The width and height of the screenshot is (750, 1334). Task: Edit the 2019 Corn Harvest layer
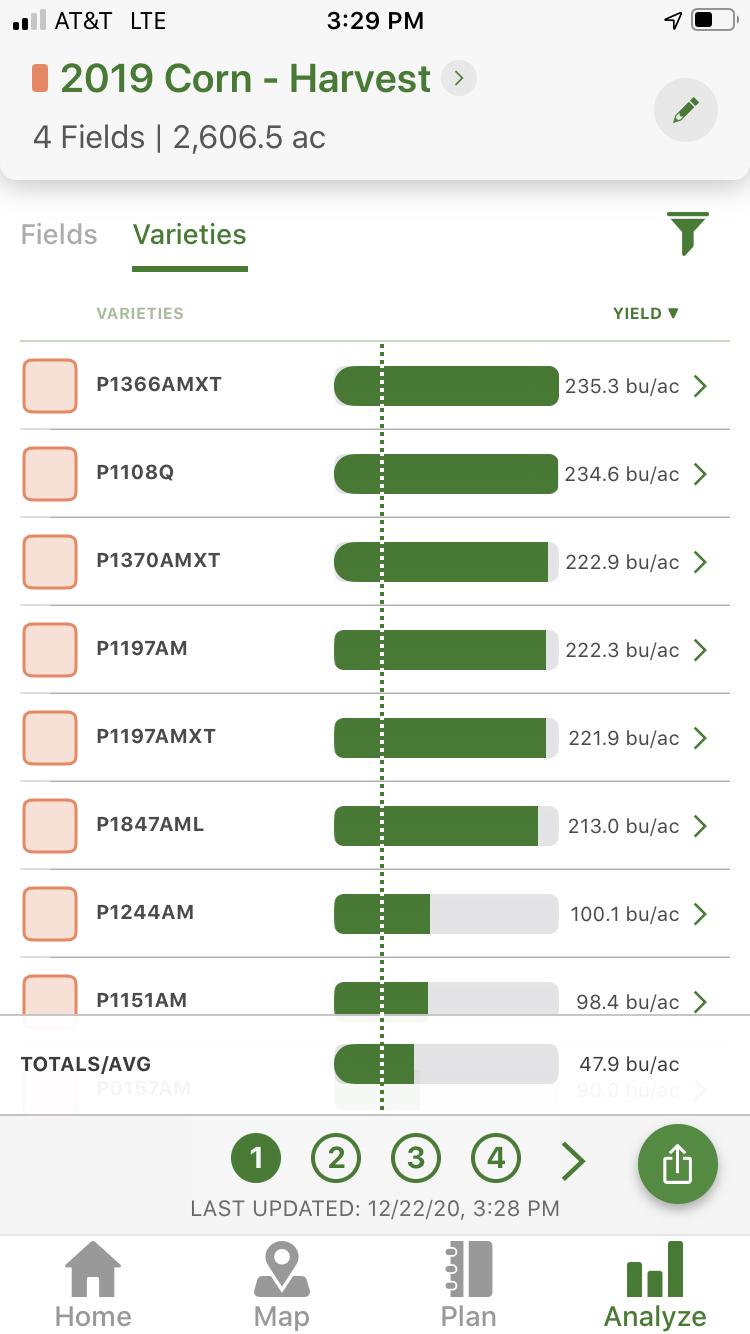point(685,110)
